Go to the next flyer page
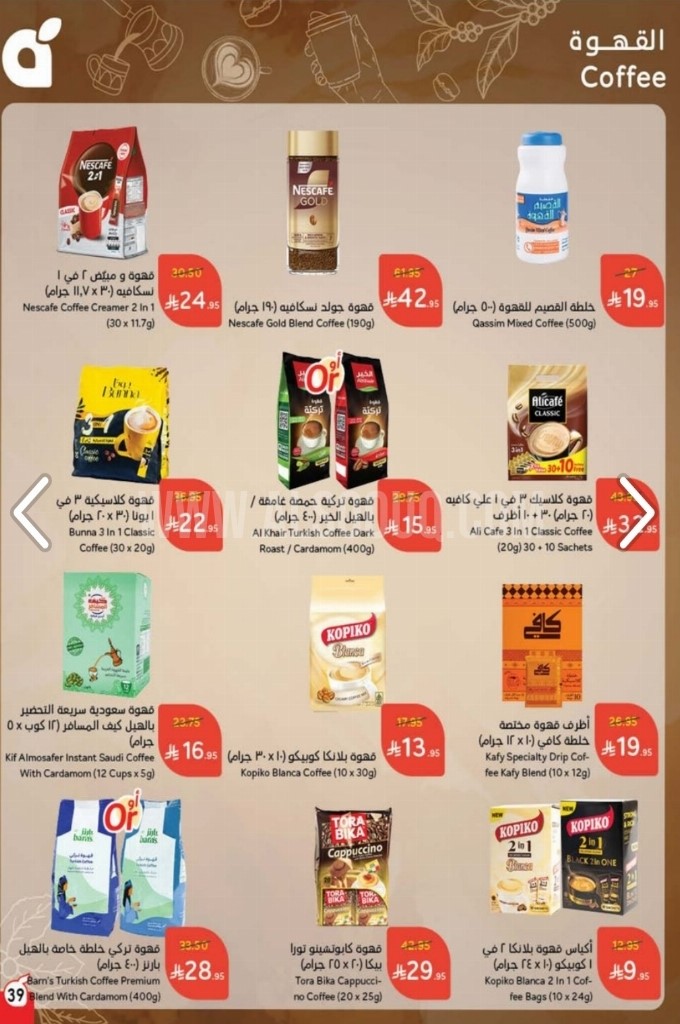Viewport: 680px width, 1024px height. [x=637, y=512]
